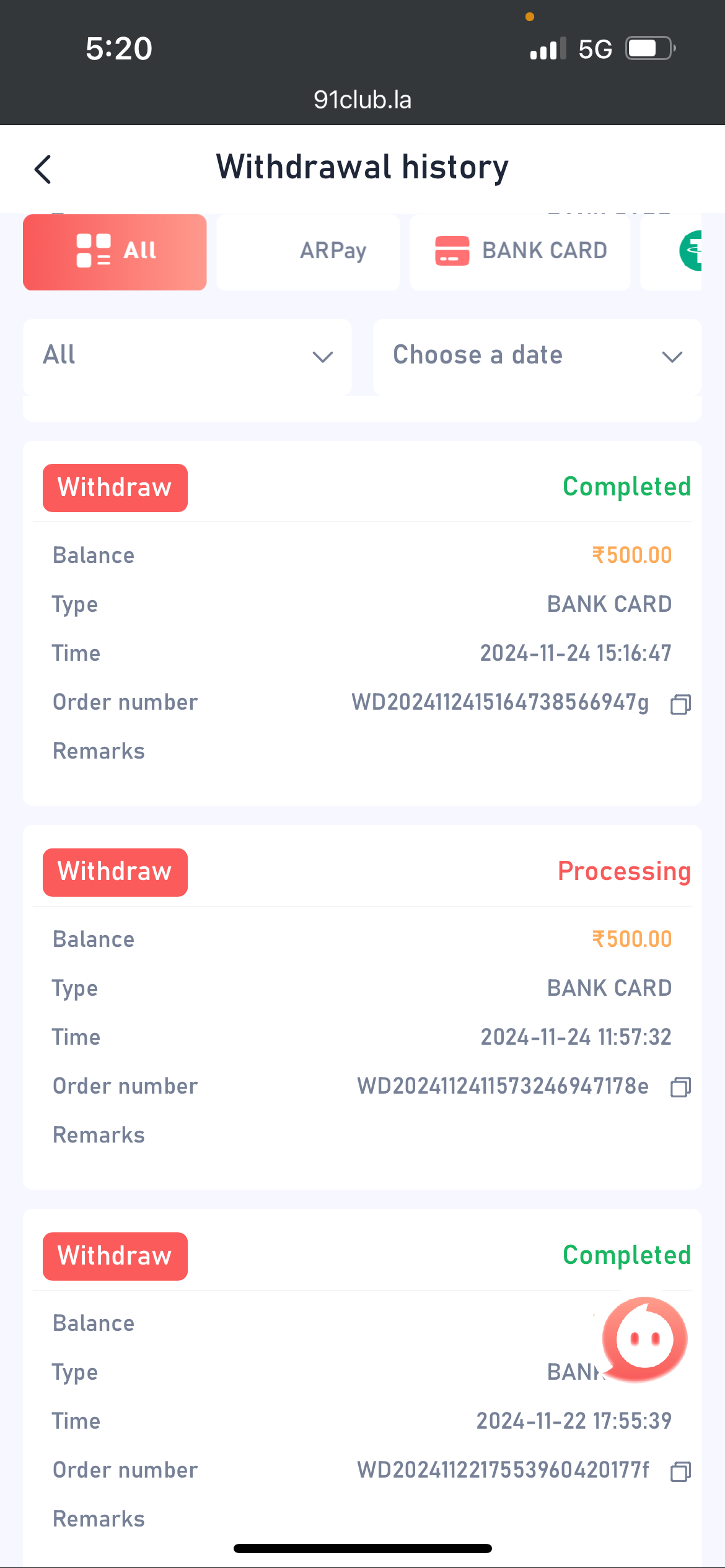Expand the All status dropdown
725x1568 pixels.
point(187,357)
